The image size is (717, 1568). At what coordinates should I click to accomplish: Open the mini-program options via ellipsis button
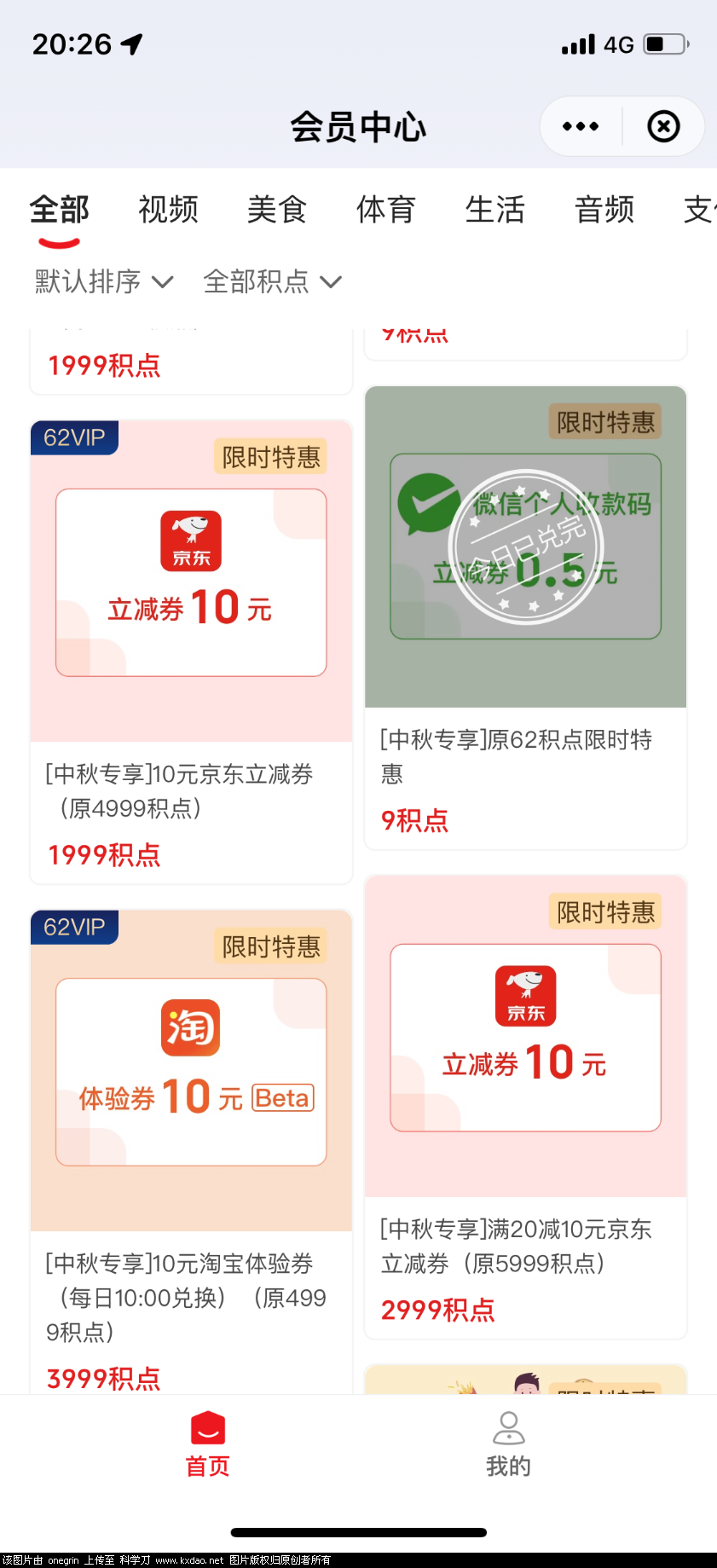580,125
